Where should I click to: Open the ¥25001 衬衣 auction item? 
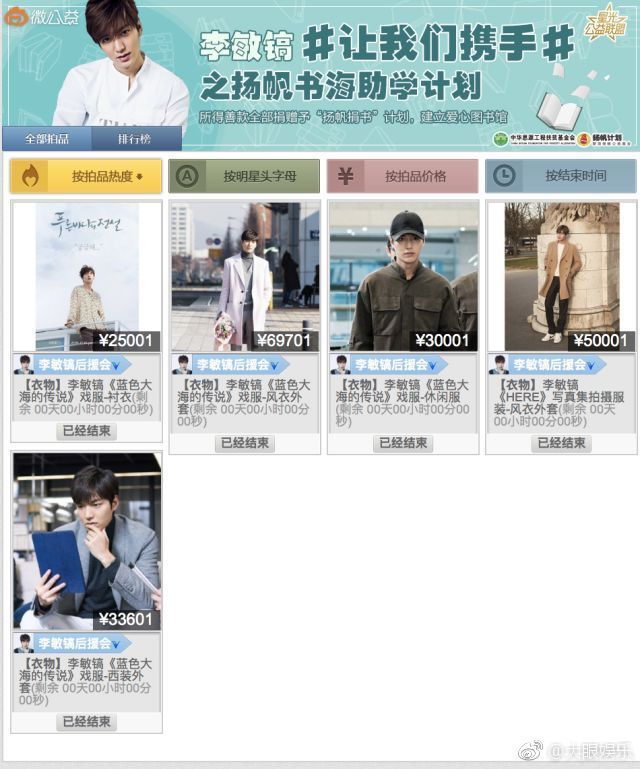click(86, 277)
